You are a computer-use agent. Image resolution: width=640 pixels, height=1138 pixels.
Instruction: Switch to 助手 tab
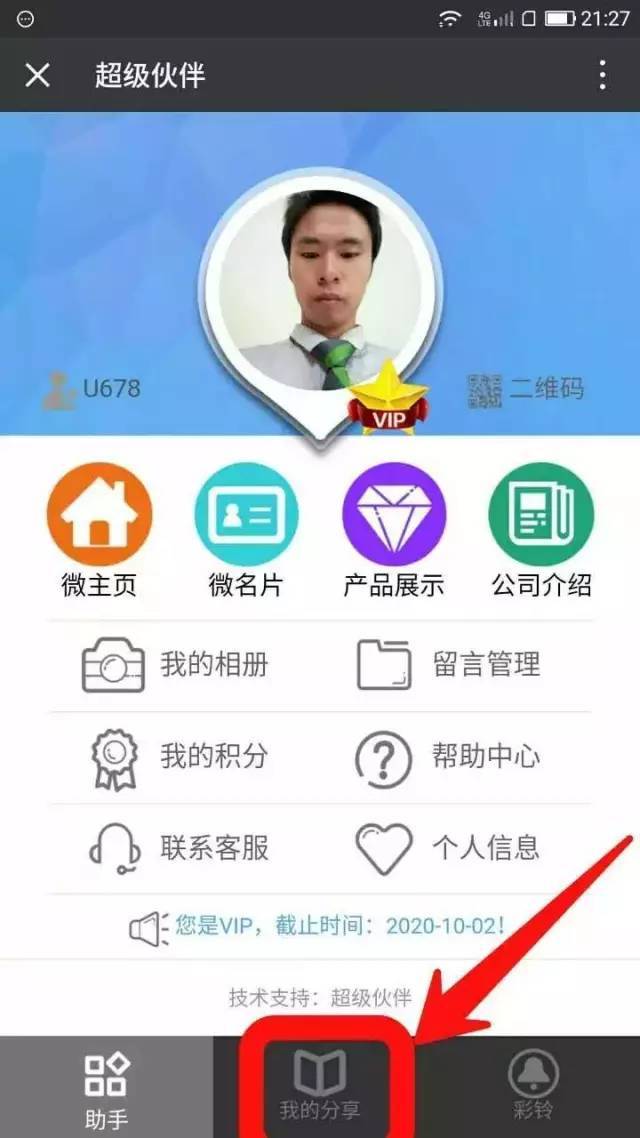106,1087
